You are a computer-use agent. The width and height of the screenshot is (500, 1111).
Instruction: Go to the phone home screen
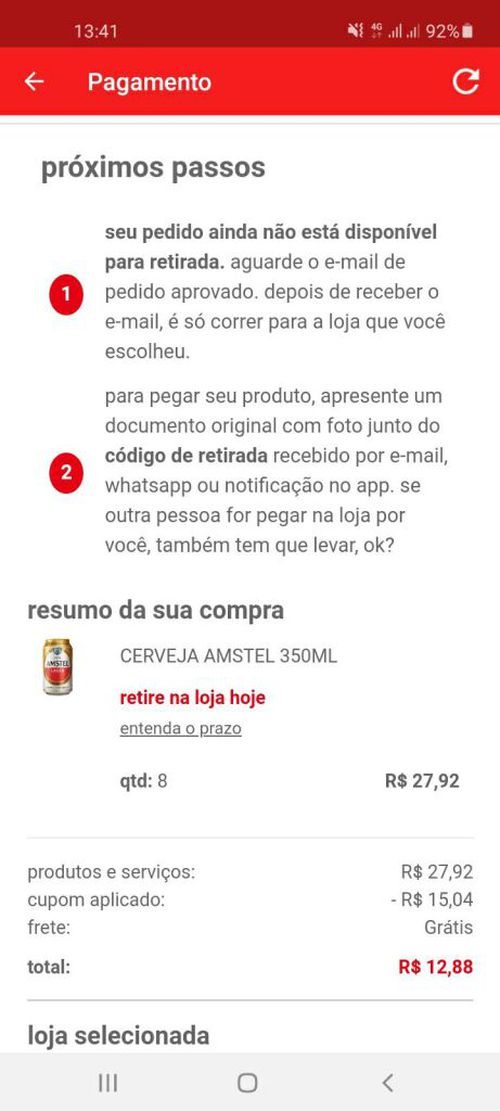(x=247, y=1082)
